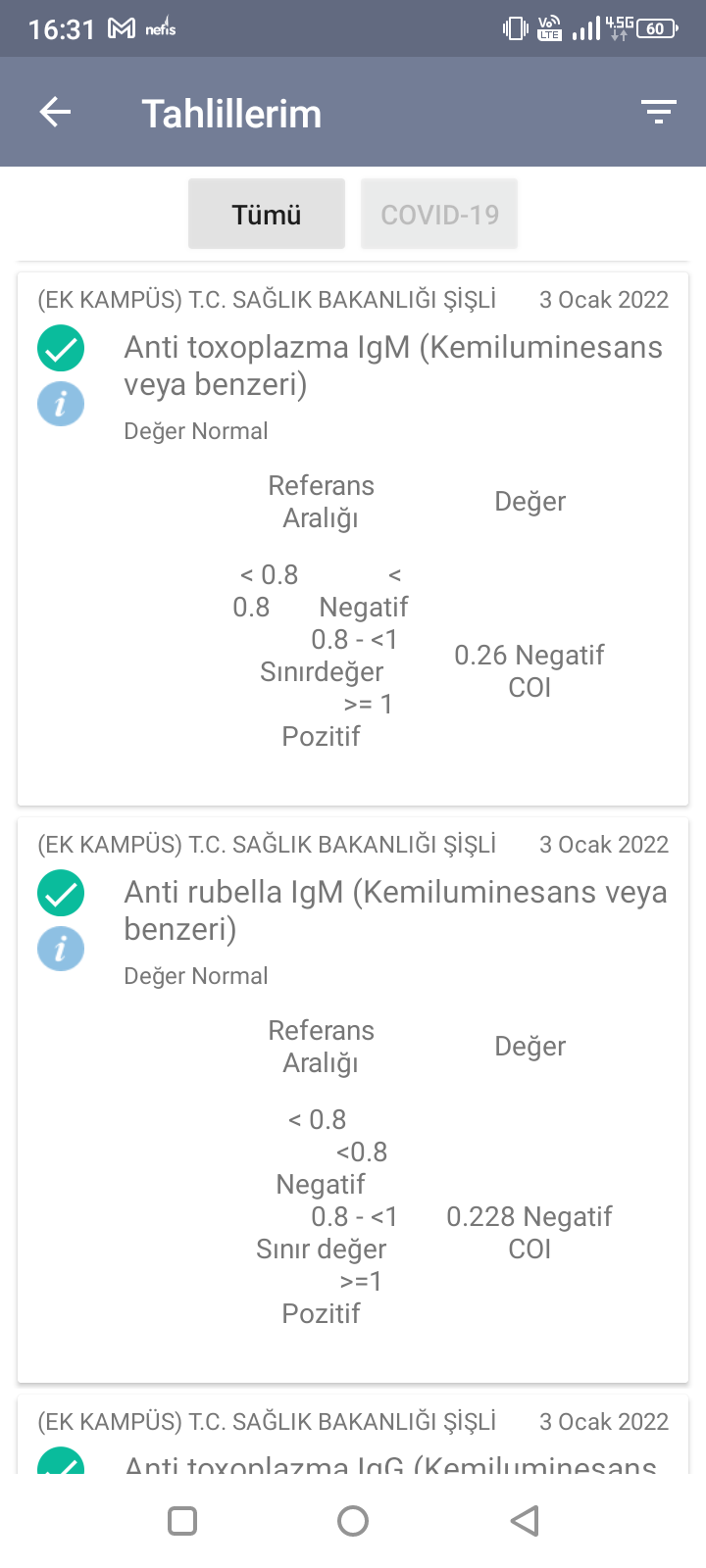The height and width of the screenshot is (1568, 706).
Task: Switch to the COVID-19 tab
Action: [x=439, y=214]
